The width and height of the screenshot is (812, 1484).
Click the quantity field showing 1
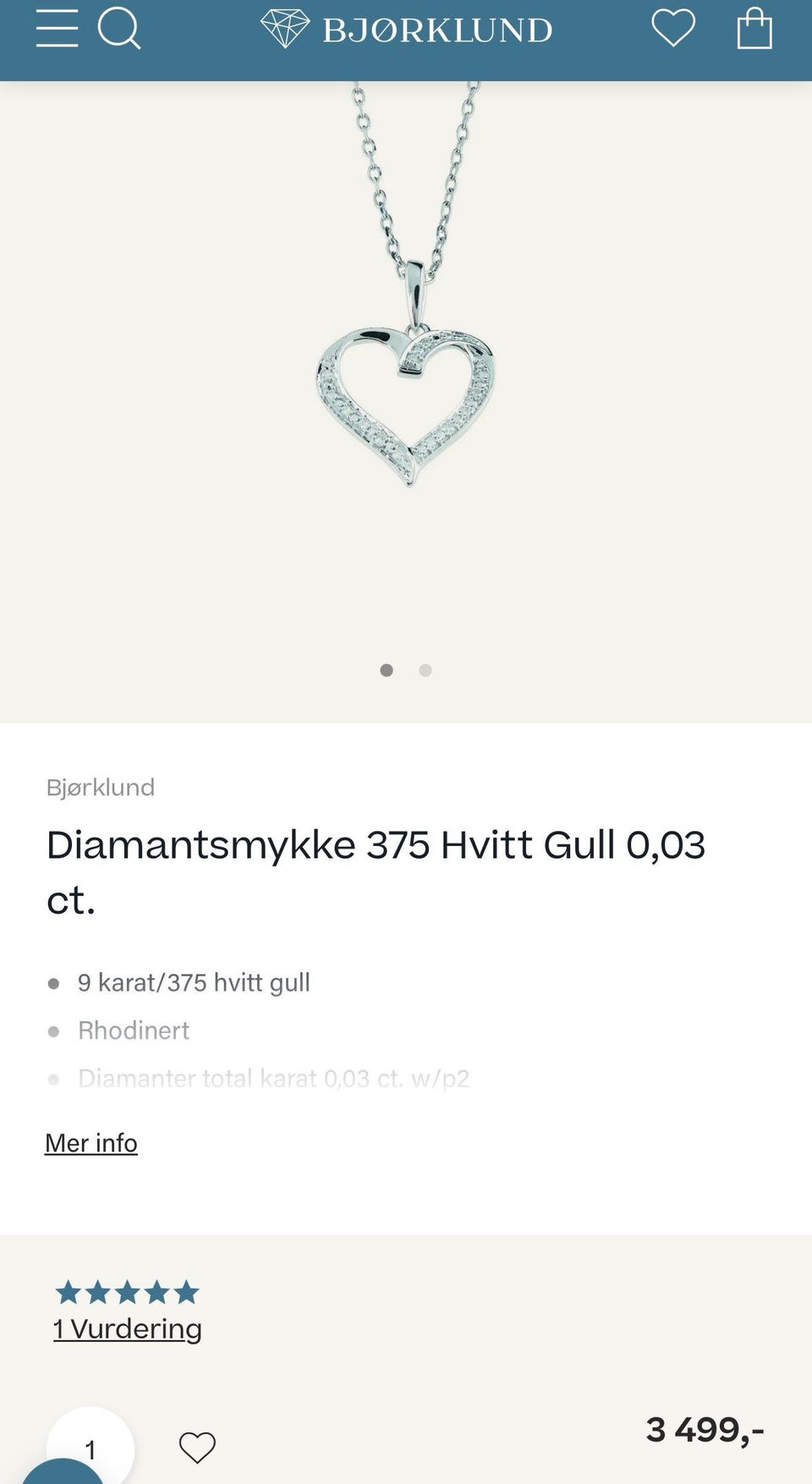click(91, 1448)
